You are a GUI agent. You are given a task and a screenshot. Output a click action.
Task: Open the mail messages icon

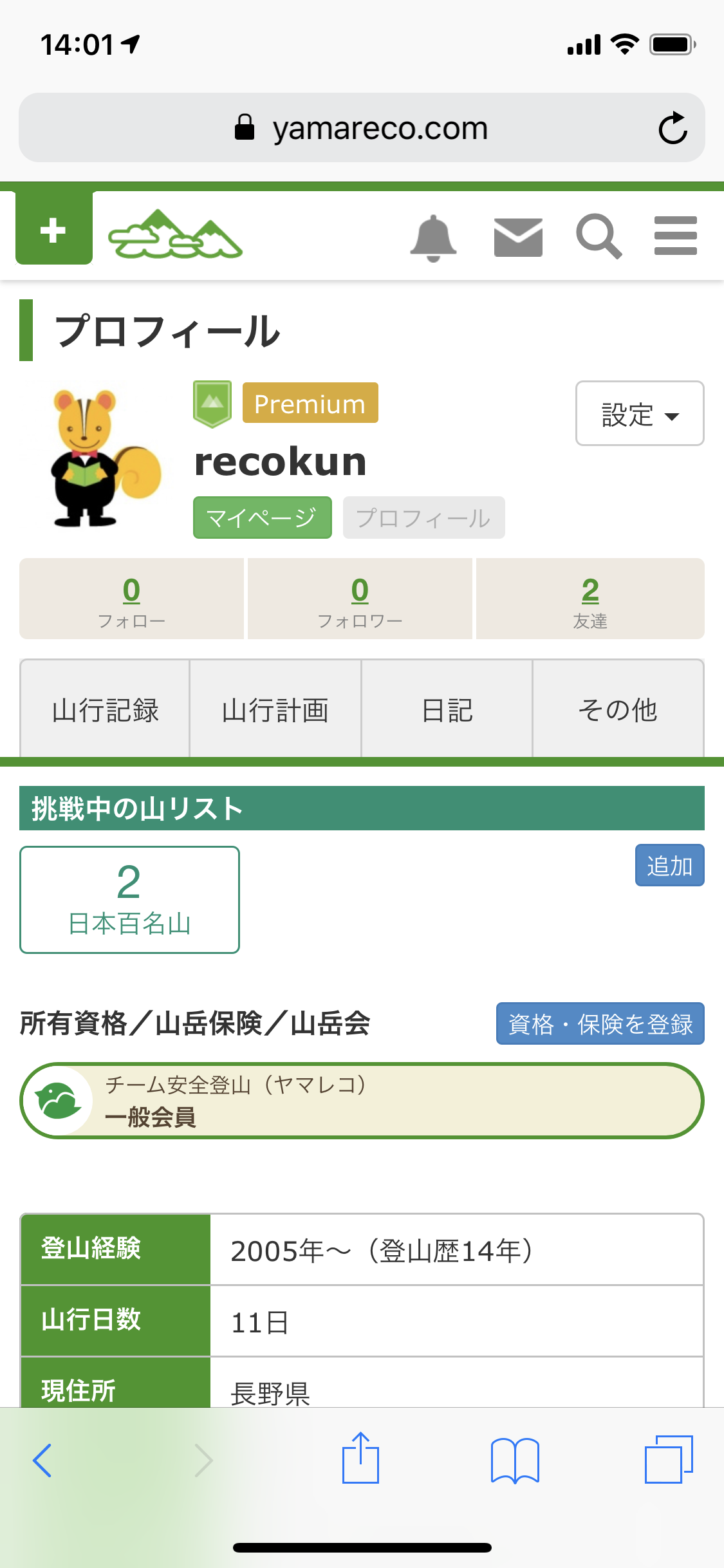518,237
